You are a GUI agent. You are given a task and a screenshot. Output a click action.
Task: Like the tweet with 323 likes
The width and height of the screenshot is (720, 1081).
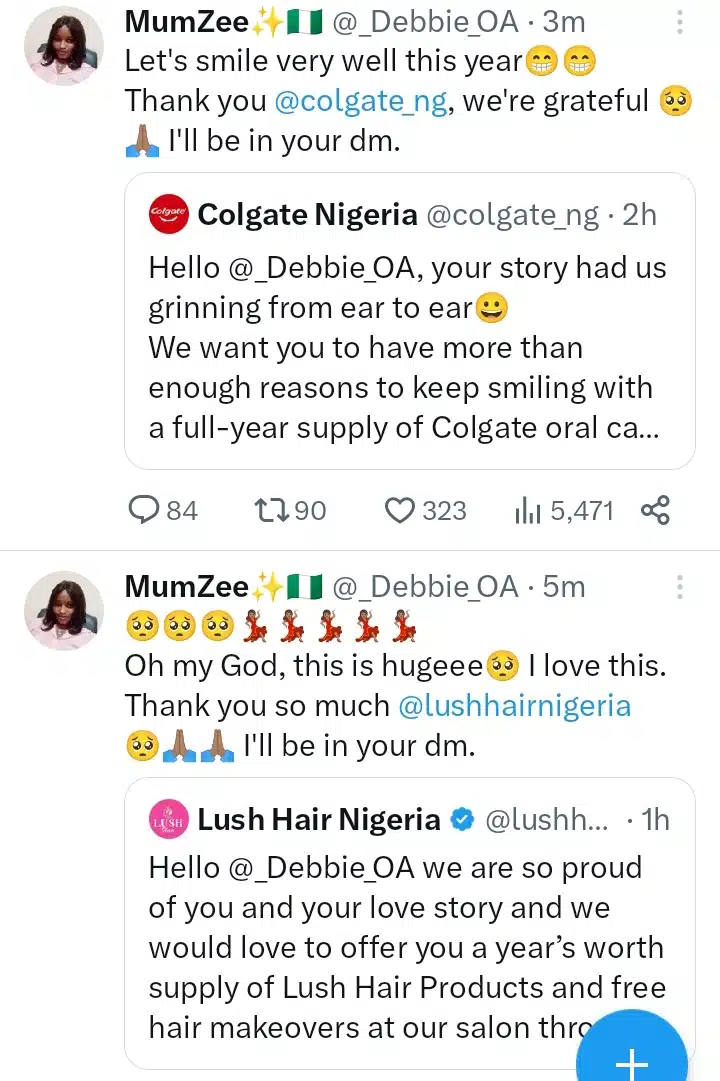pyautogui.click(x=400, y=511)
